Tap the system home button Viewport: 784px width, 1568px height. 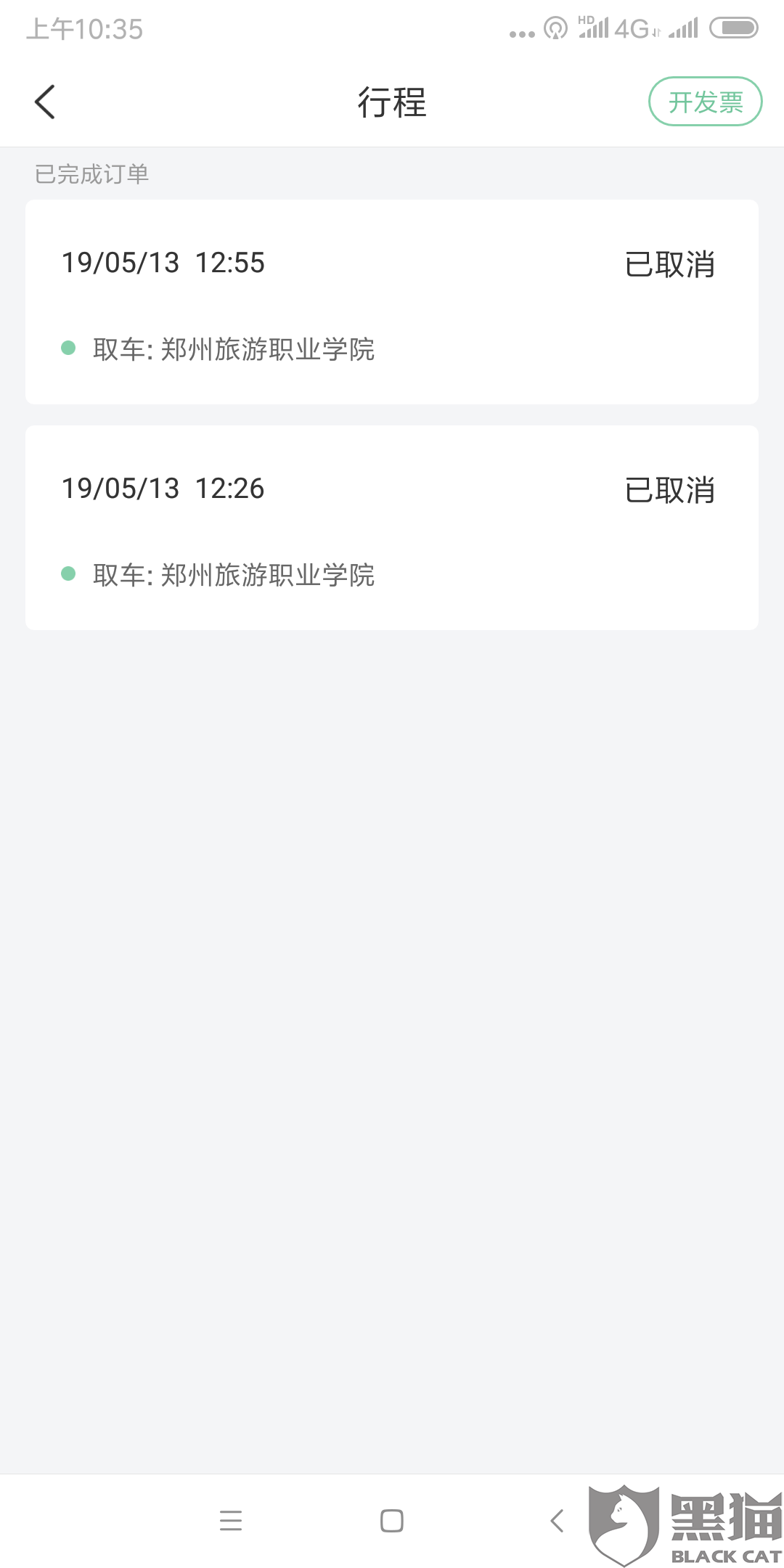392,1521
